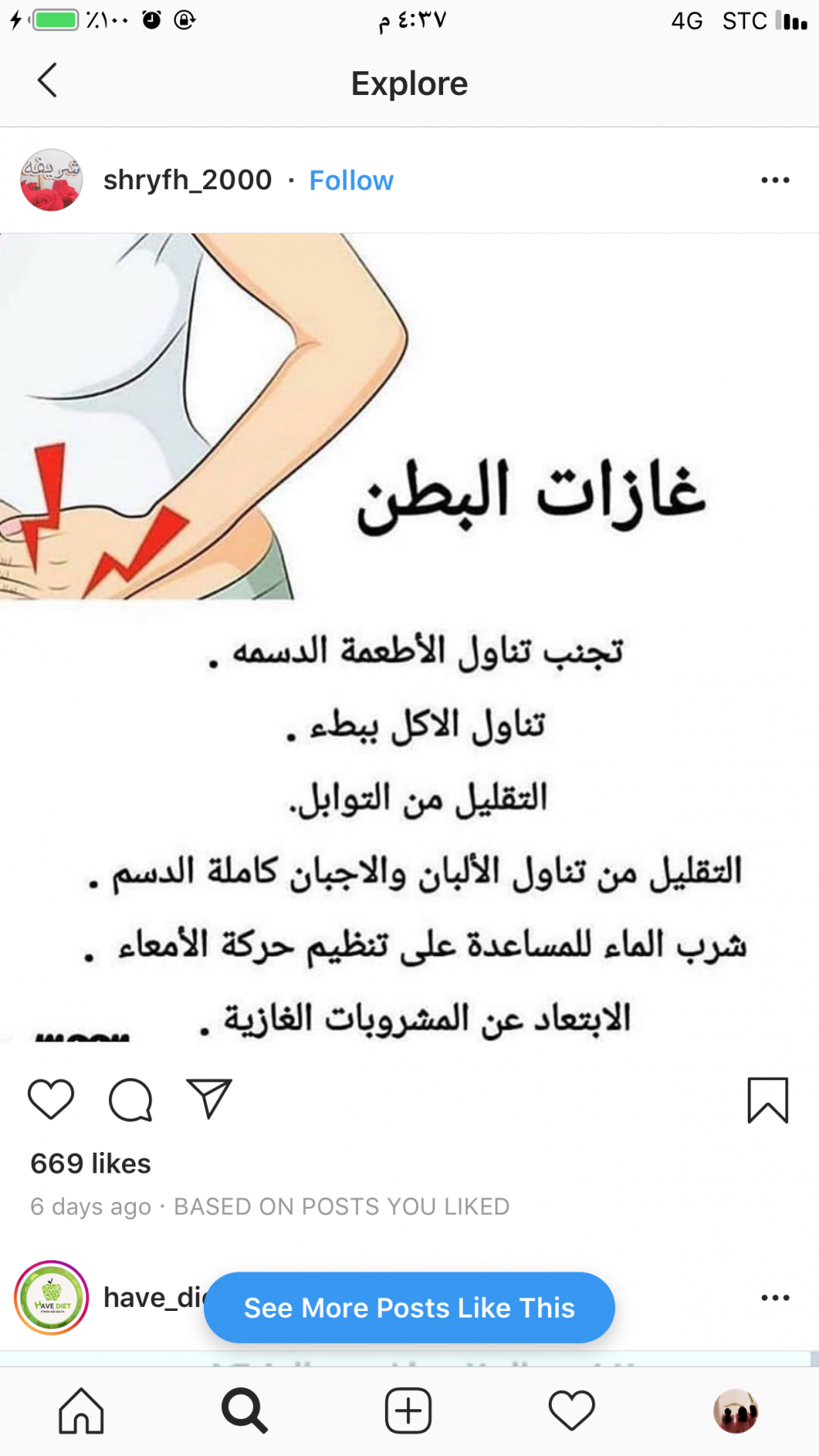Share the shryfh_2000 post via direct message
819x1456 pixels.
[210, 1100]
